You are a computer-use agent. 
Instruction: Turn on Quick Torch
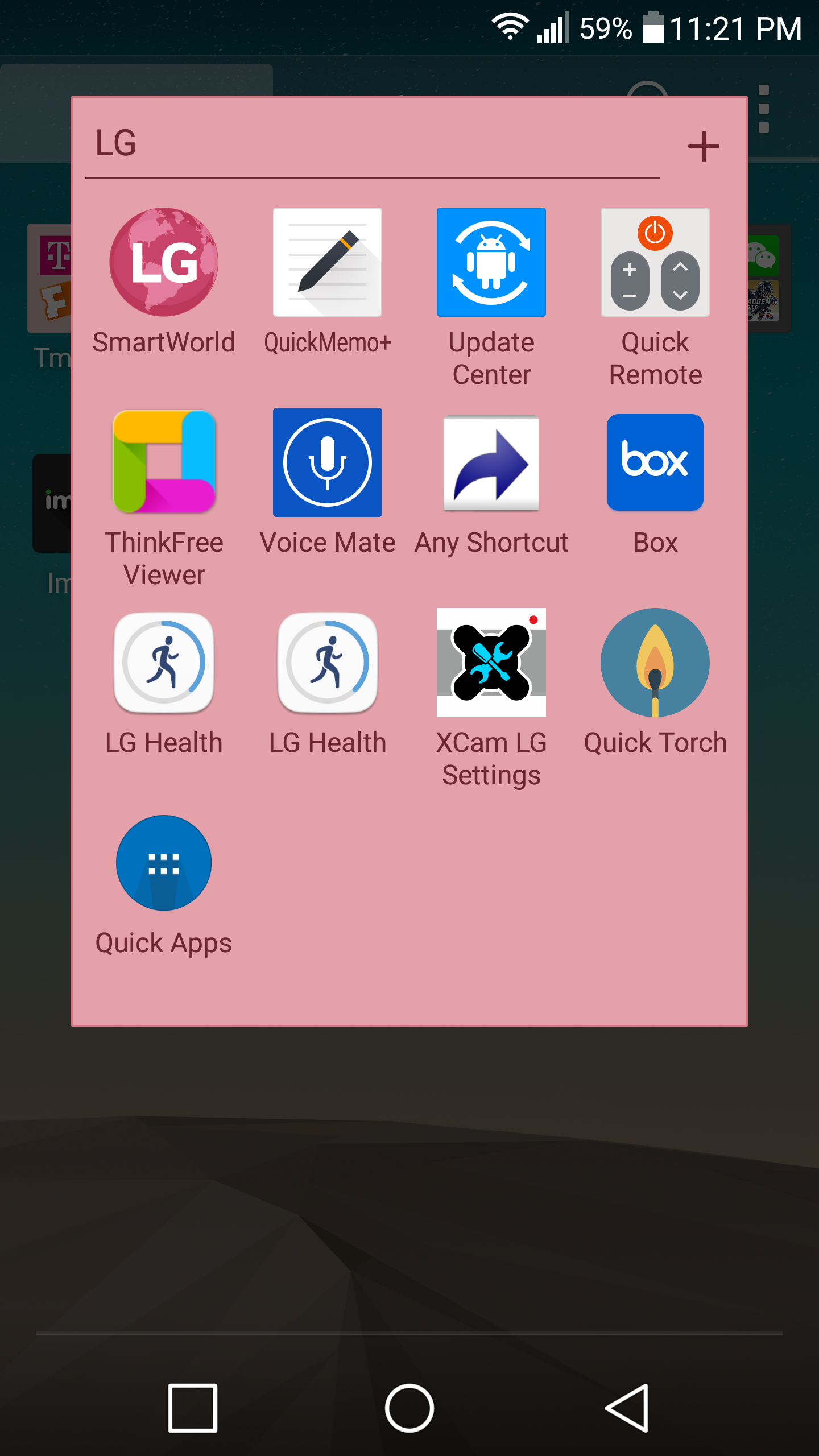(x=655, y=663)
